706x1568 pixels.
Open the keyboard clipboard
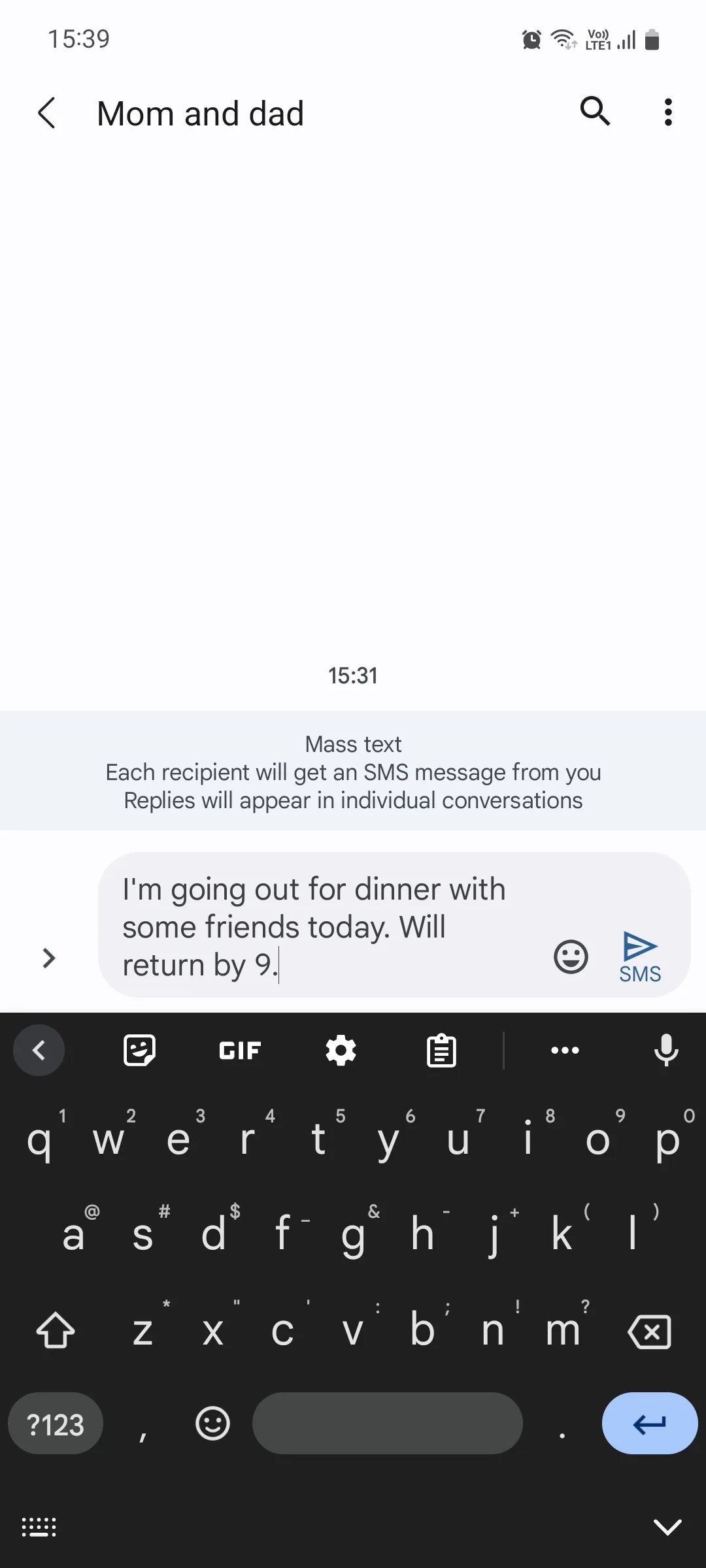click(x=441, y=1051)
